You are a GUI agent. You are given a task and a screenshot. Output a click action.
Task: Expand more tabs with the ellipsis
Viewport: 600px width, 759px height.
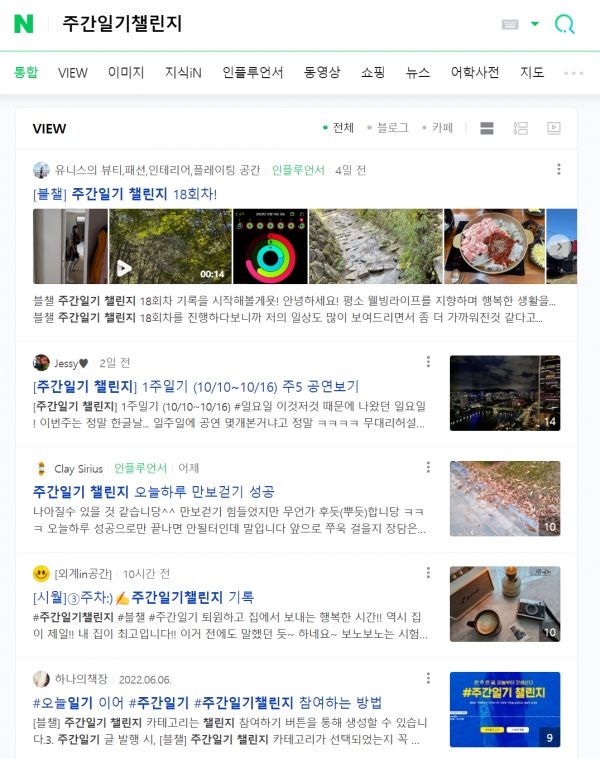(x=573, y=73)
